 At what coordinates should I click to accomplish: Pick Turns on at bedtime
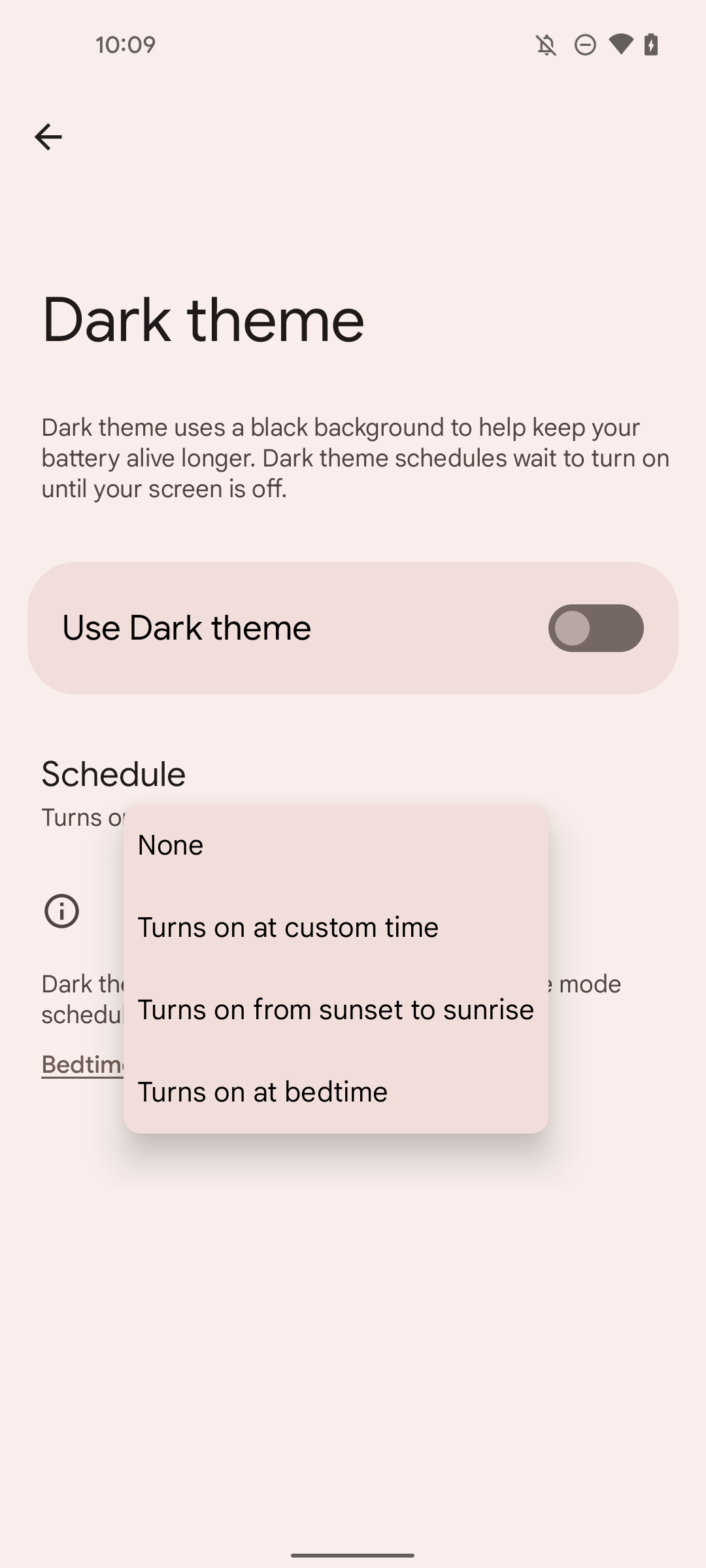tap(335, 1092)
